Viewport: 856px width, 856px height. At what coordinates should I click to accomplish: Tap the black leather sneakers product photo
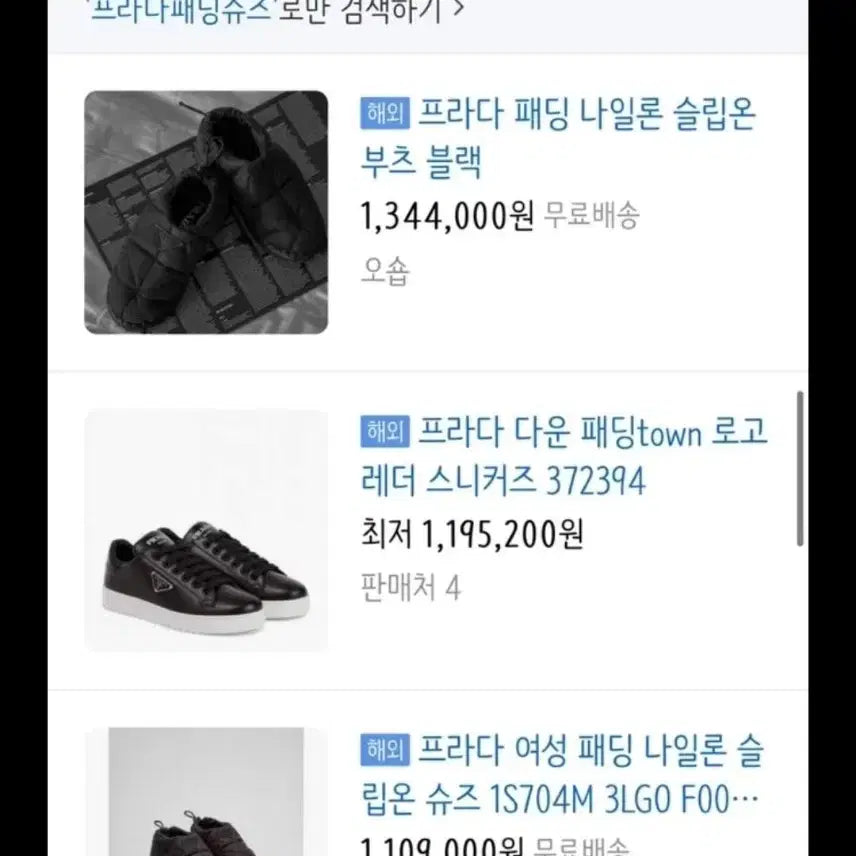[206, 530]
